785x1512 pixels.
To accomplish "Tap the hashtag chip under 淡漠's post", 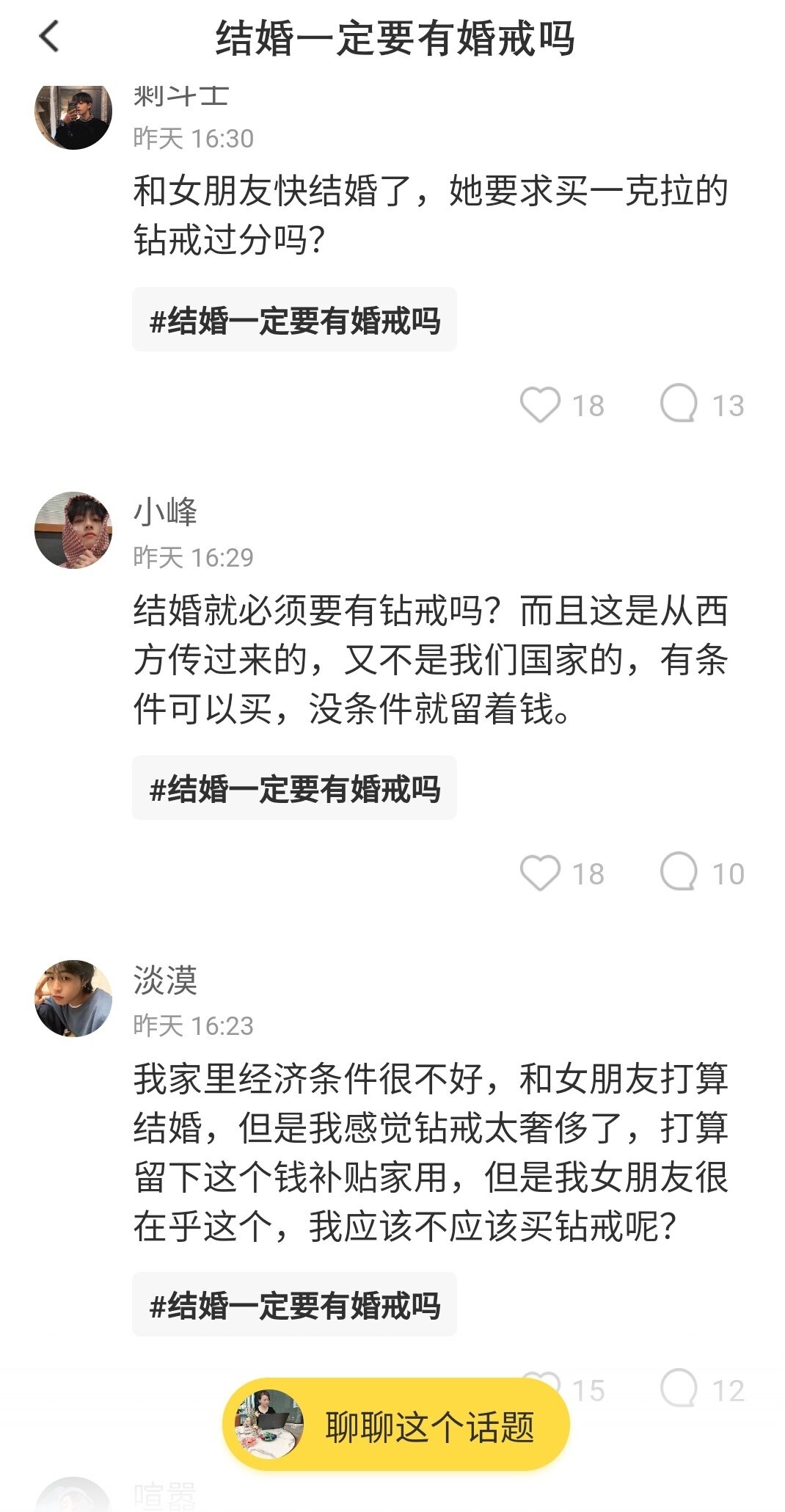I will coord(294,1305).
